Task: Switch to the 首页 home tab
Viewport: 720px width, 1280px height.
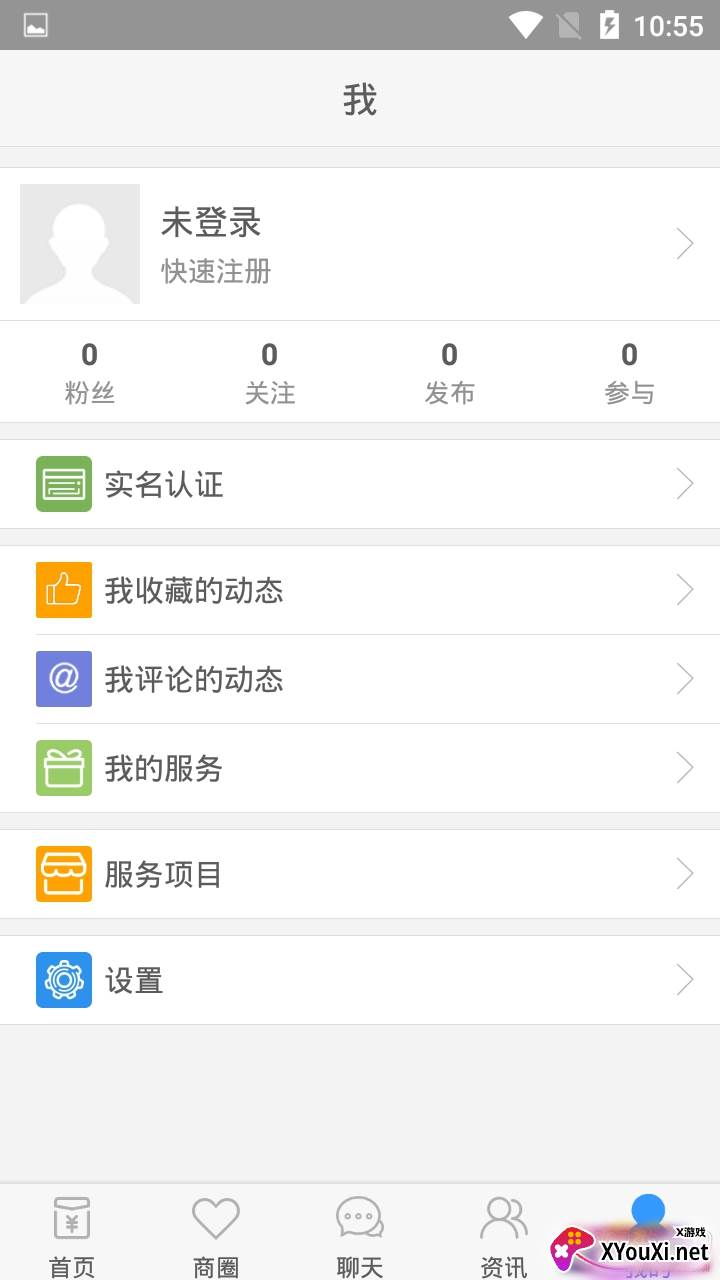Action: click(x=72, y=1235)
